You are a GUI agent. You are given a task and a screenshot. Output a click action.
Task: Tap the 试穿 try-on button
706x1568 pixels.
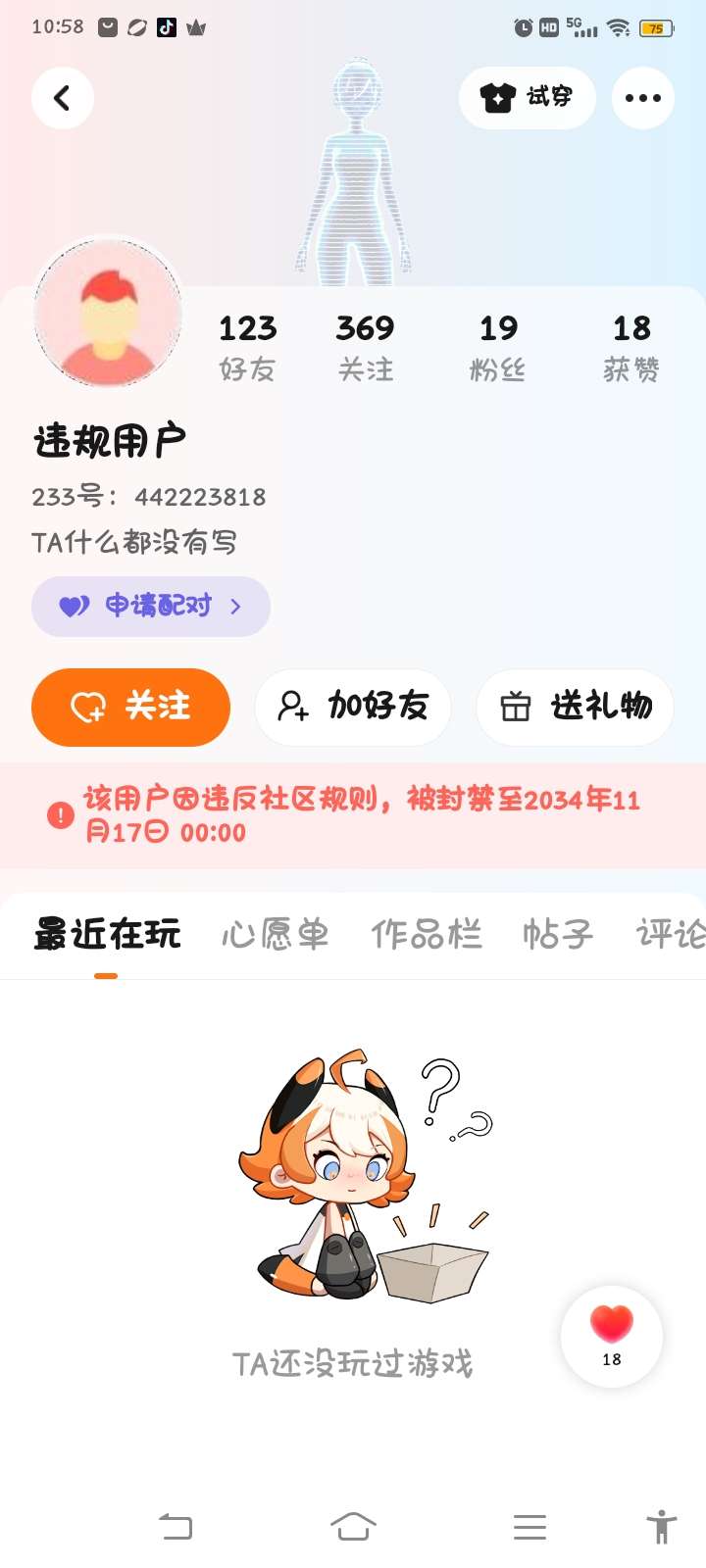pos(528,98)
